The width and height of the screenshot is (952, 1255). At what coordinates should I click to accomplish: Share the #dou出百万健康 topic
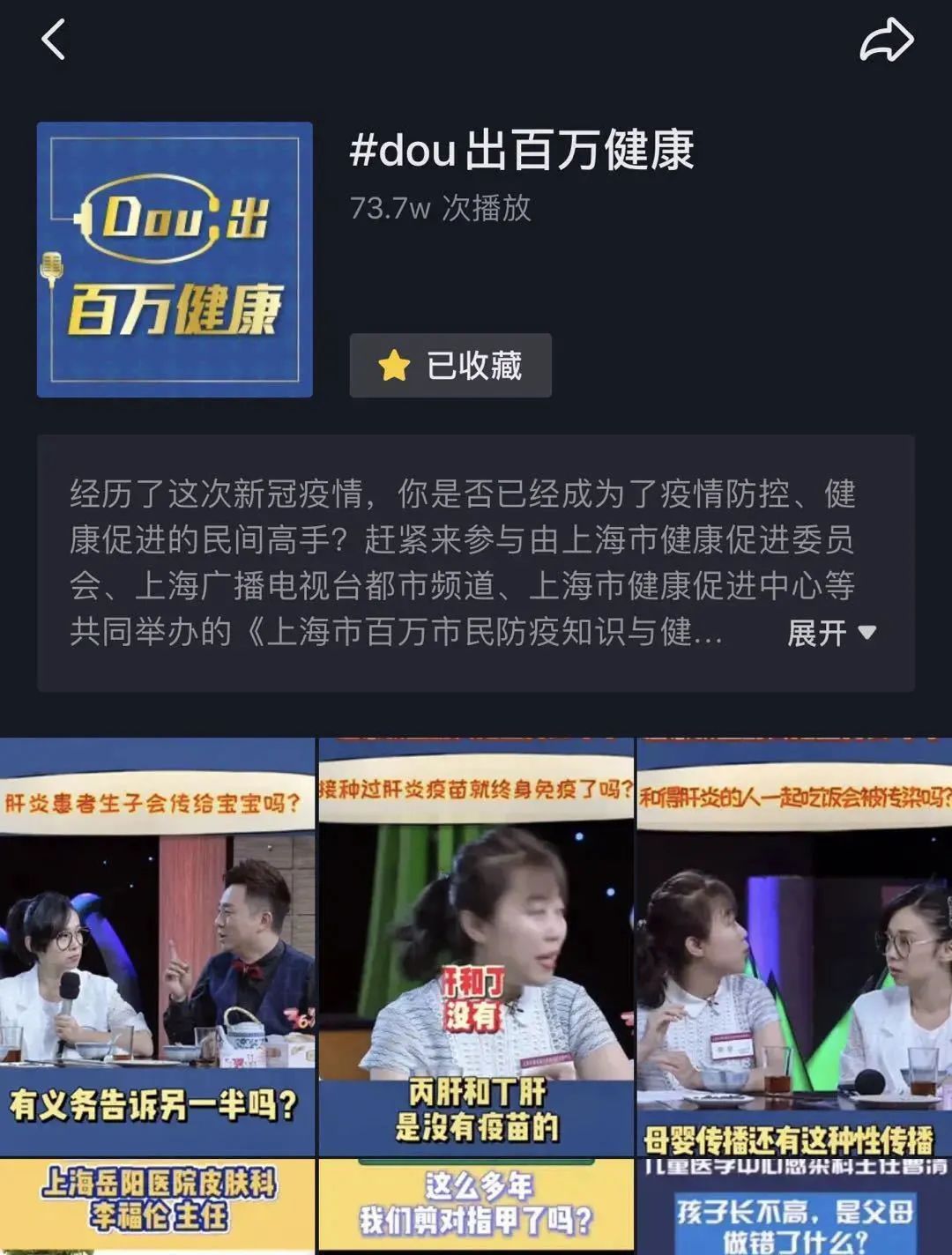click(886, 41)
